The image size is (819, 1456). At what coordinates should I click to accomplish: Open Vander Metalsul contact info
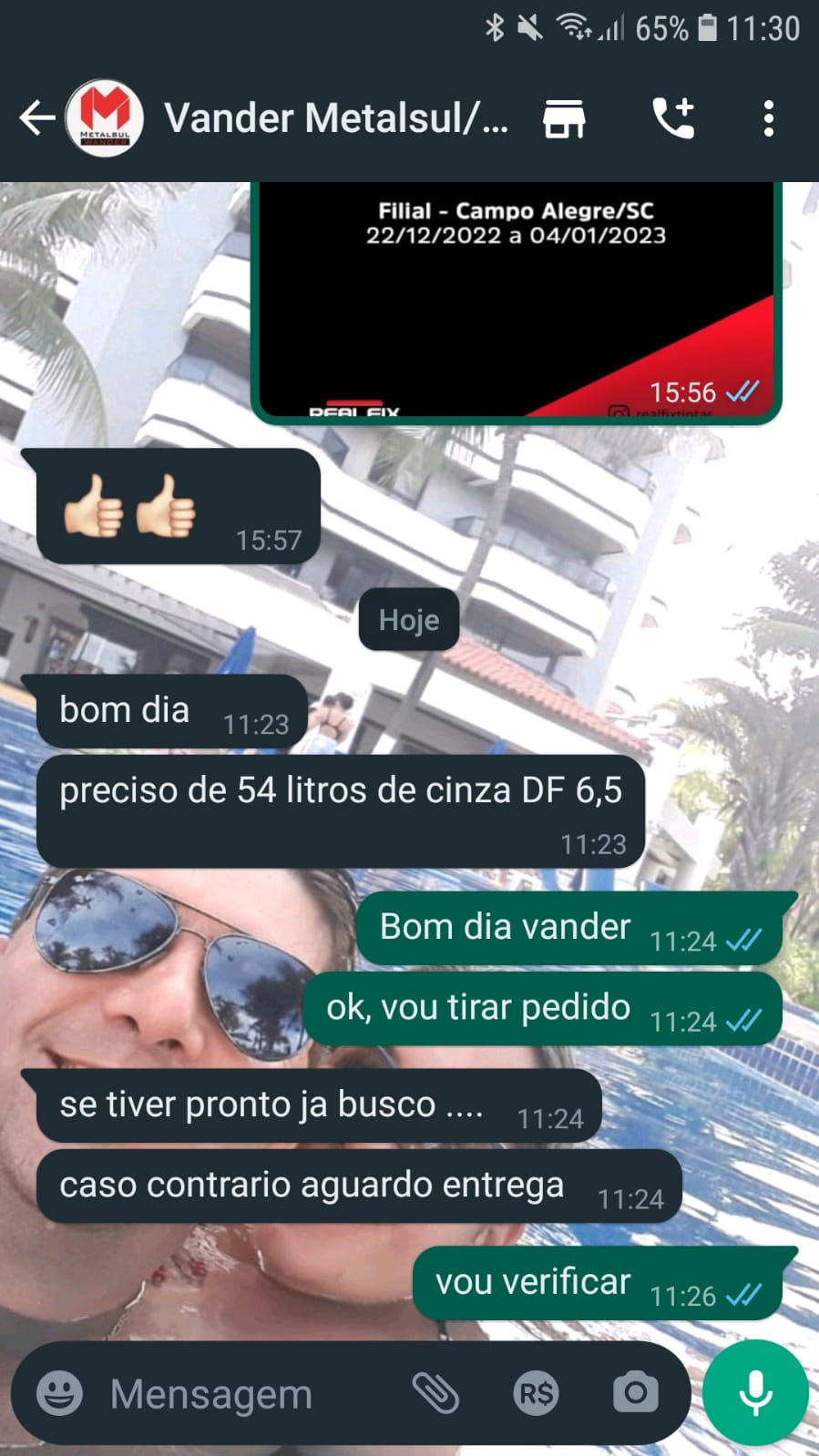pyautogui.click(x=335, y=118)
